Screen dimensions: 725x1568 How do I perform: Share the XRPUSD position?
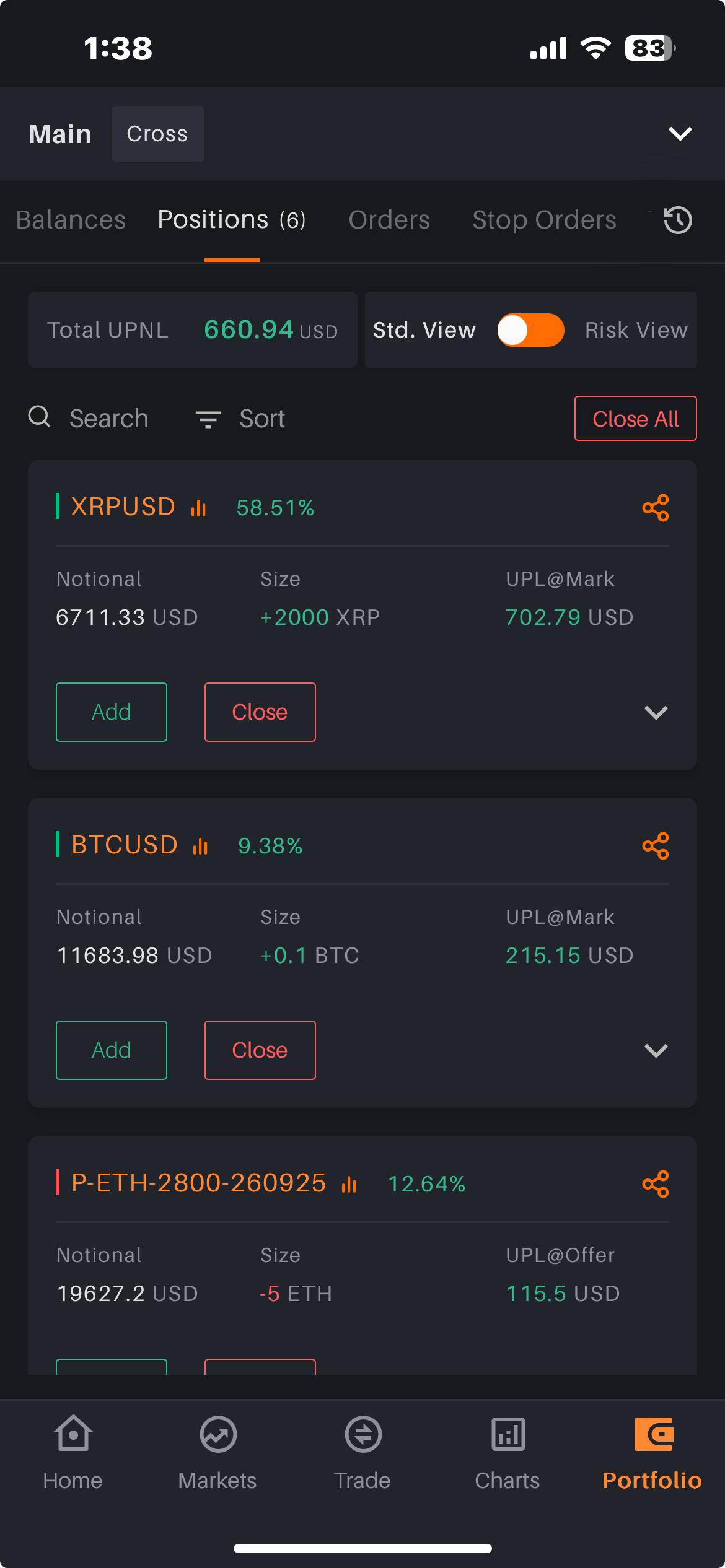(x=656, y=508)
